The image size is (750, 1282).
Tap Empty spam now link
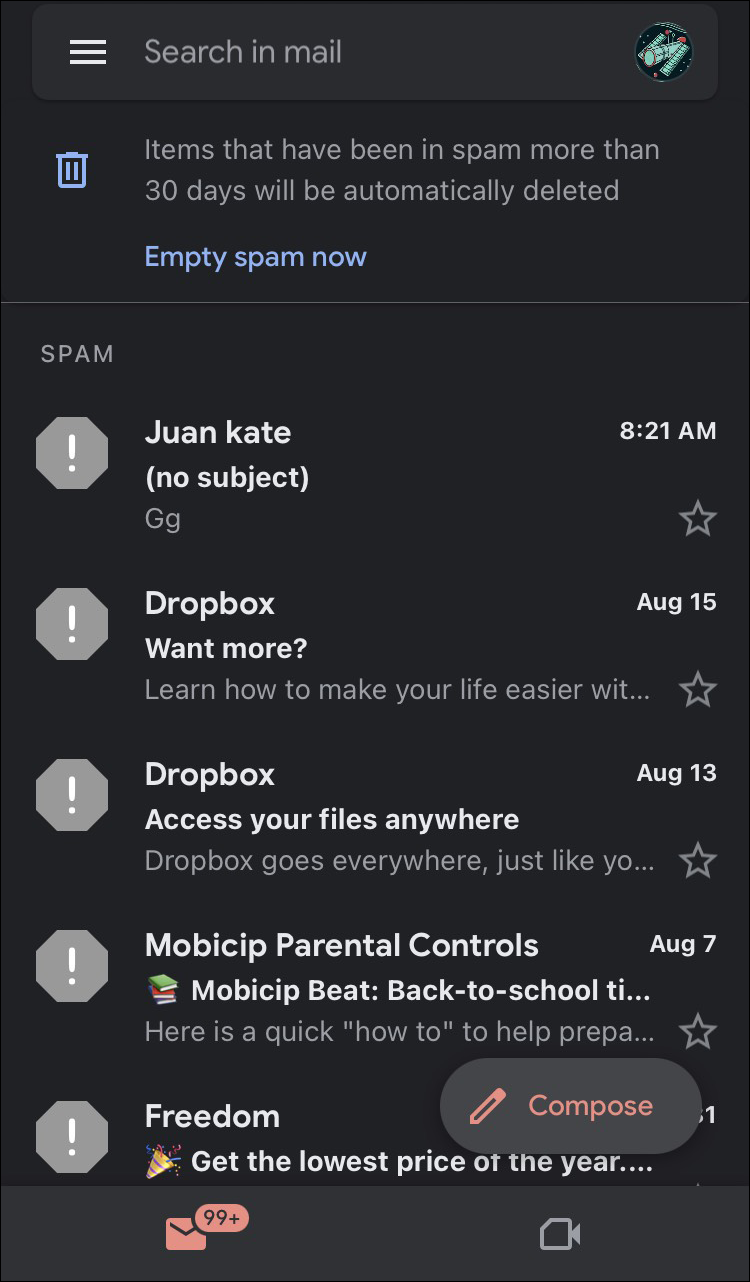tap(256, 257)
